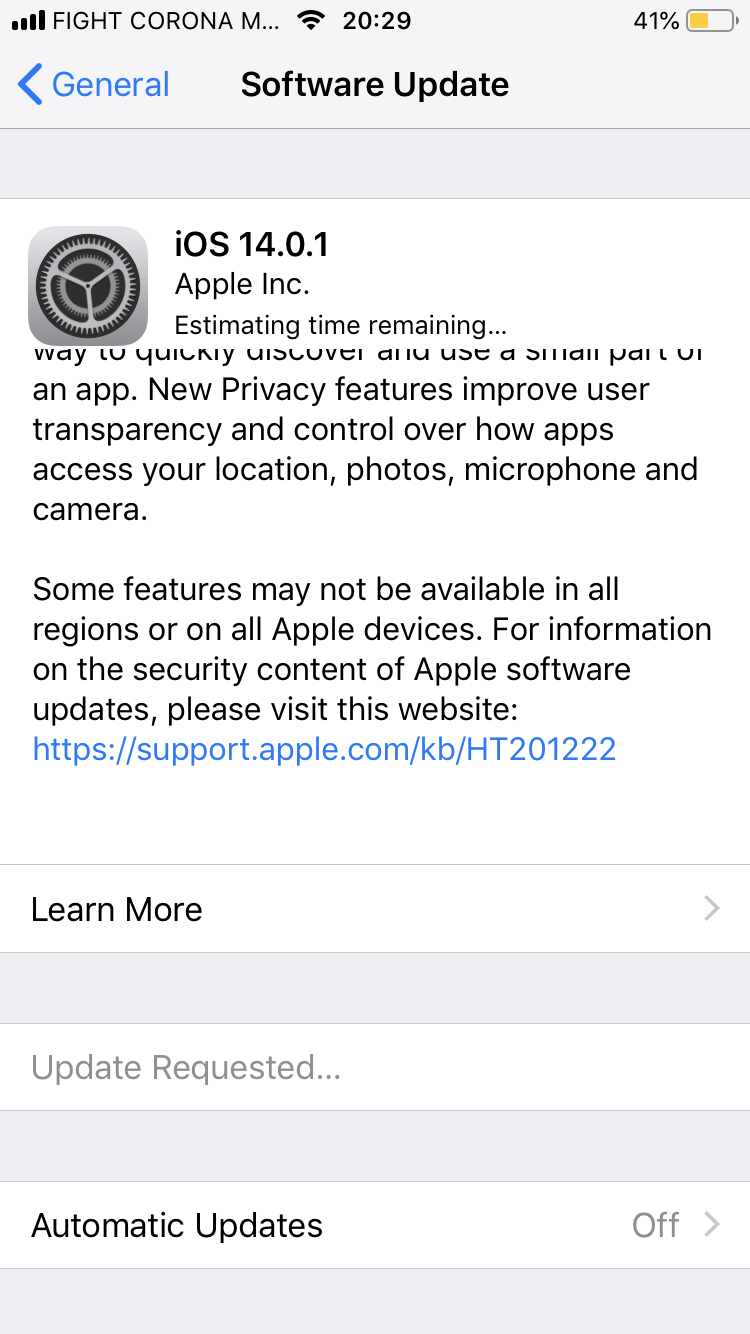The height and width of the screenshot is (1334, 750).
Task: Go back to General settings
Action: point(95,85)
